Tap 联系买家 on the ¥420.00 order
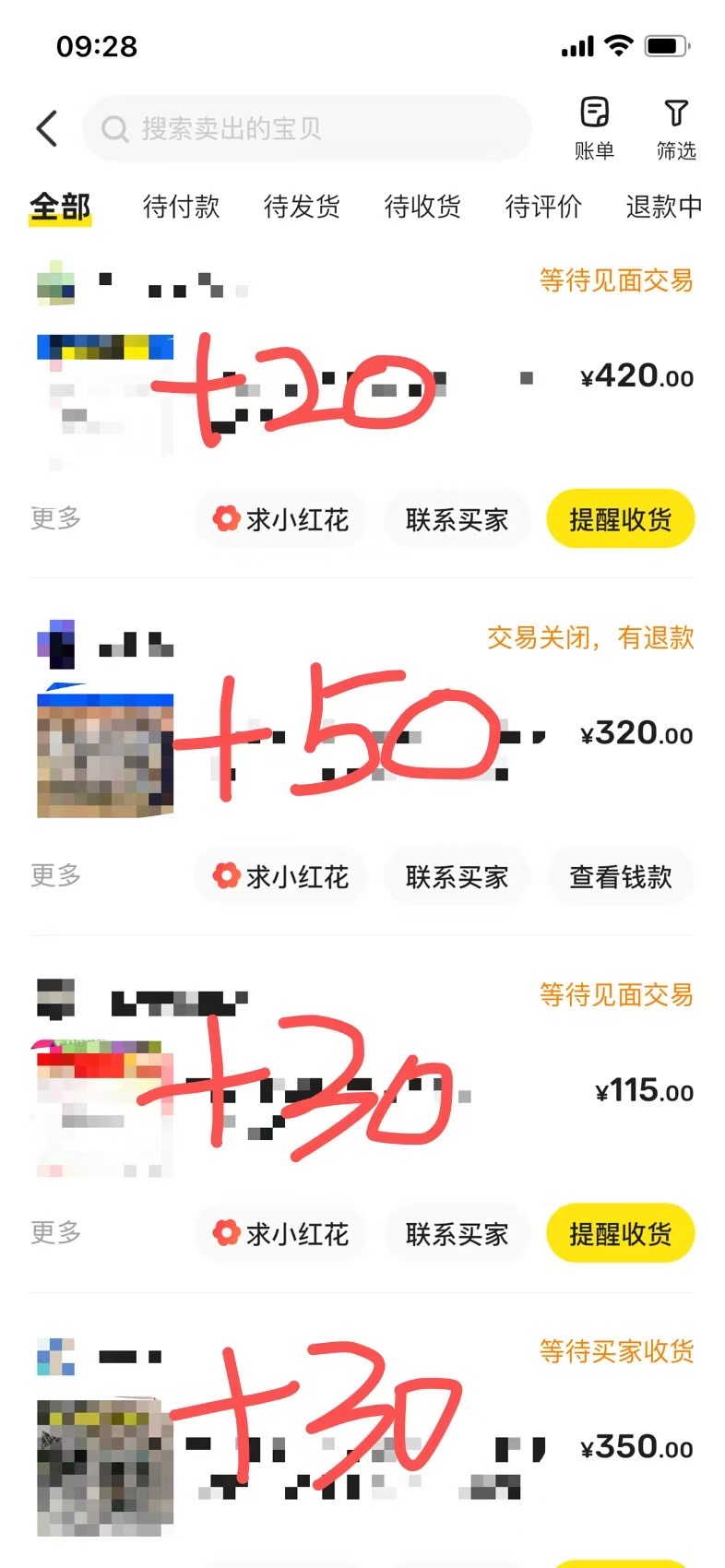The height and width of the screenshot is (1568, 725). click(x=457, y=519)
